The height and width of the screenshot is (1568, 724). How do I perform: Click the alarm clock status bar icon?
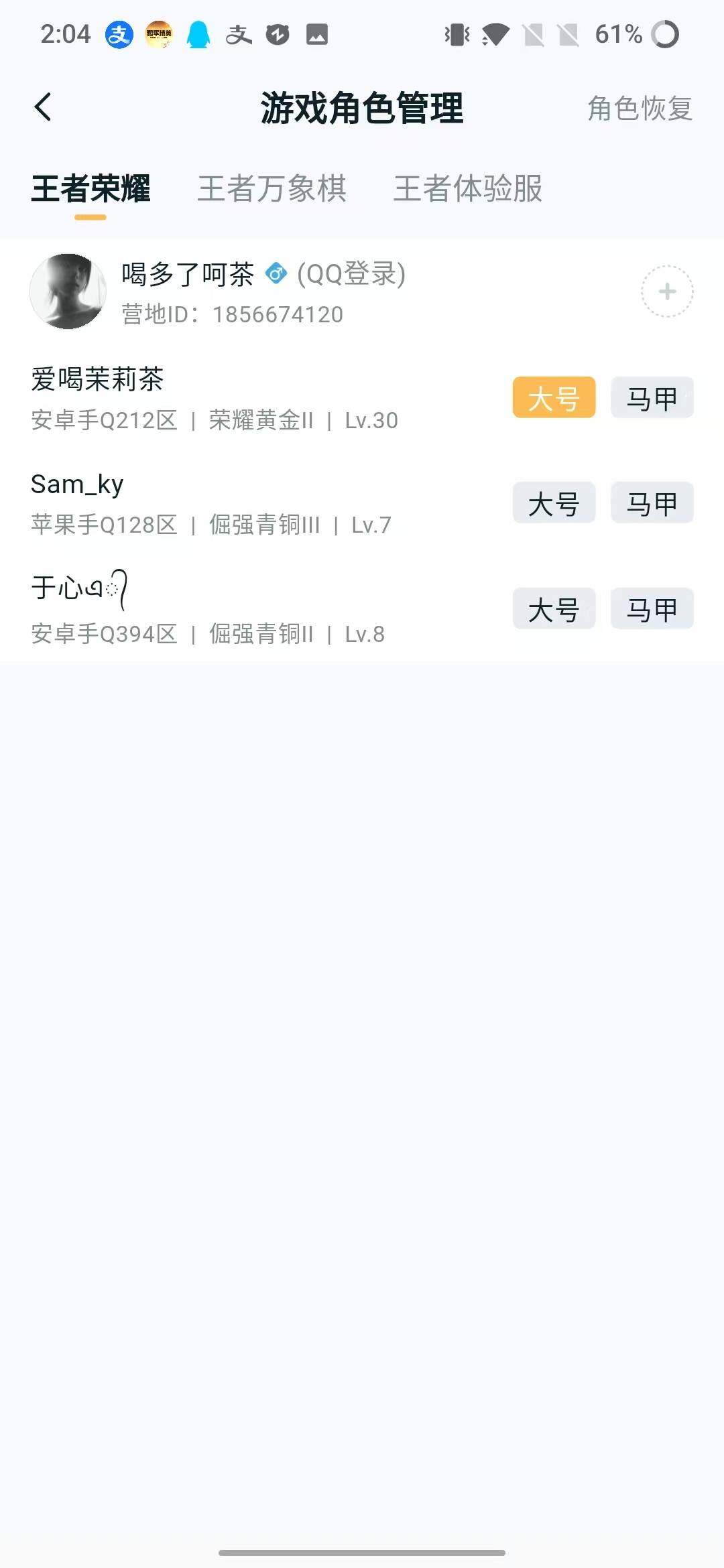[277, 36]
